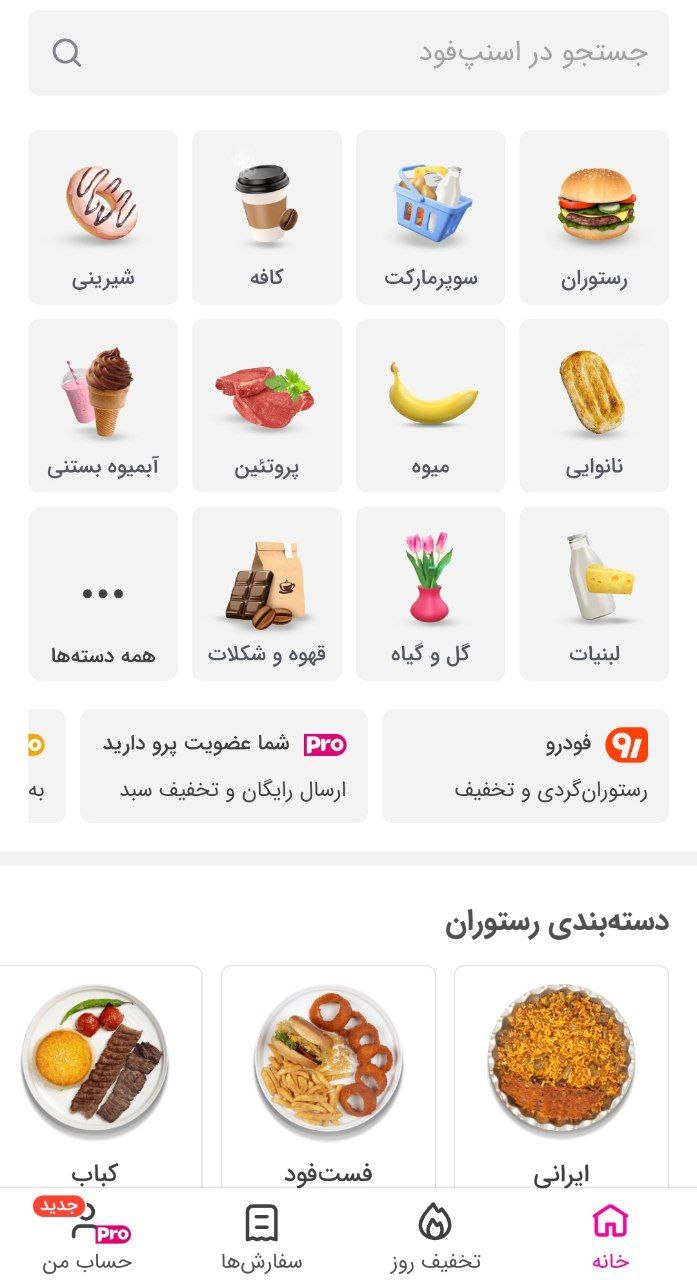
Task: Open the شیرینی category
Action: pos(103,217)
